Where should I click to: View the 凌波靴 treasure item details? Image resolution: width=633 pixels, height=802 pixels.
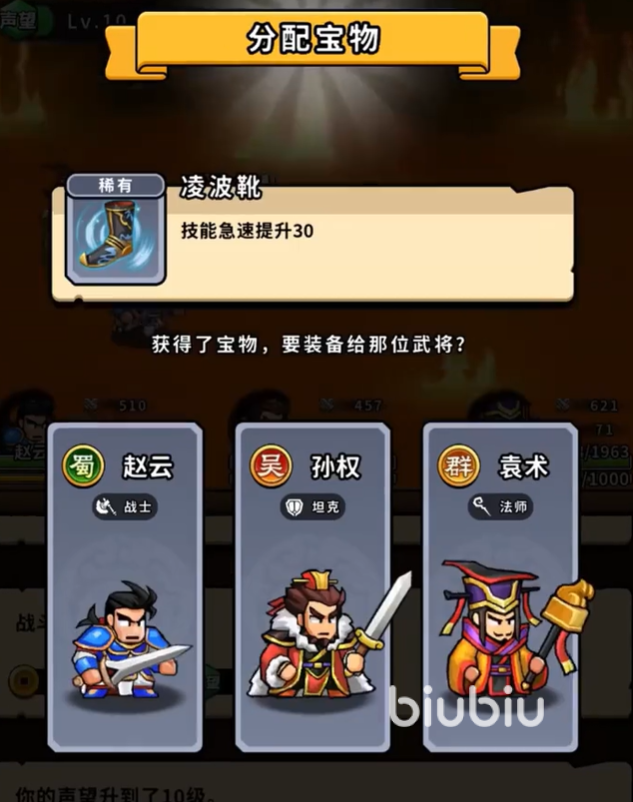(116, 237)
